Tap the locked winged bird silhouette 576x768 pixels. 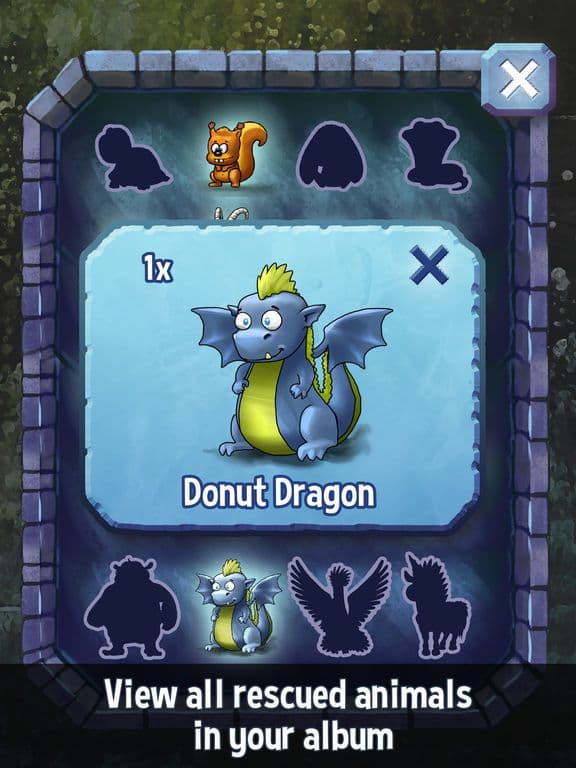pyautogui.click(x=339, y=606)
